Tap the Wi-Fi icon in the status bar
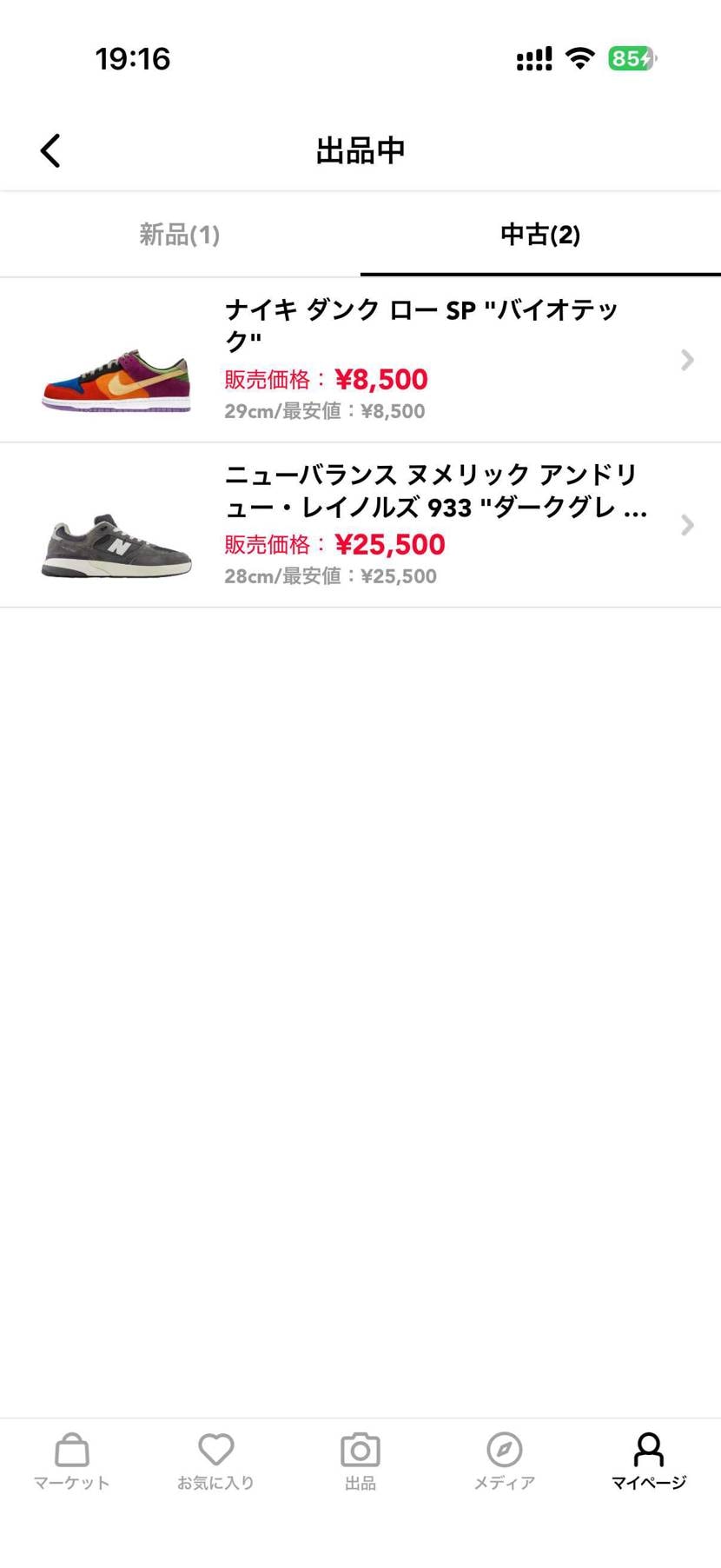Image resolution: width=721 pixels, height=1568 pixels. (579, 57)
